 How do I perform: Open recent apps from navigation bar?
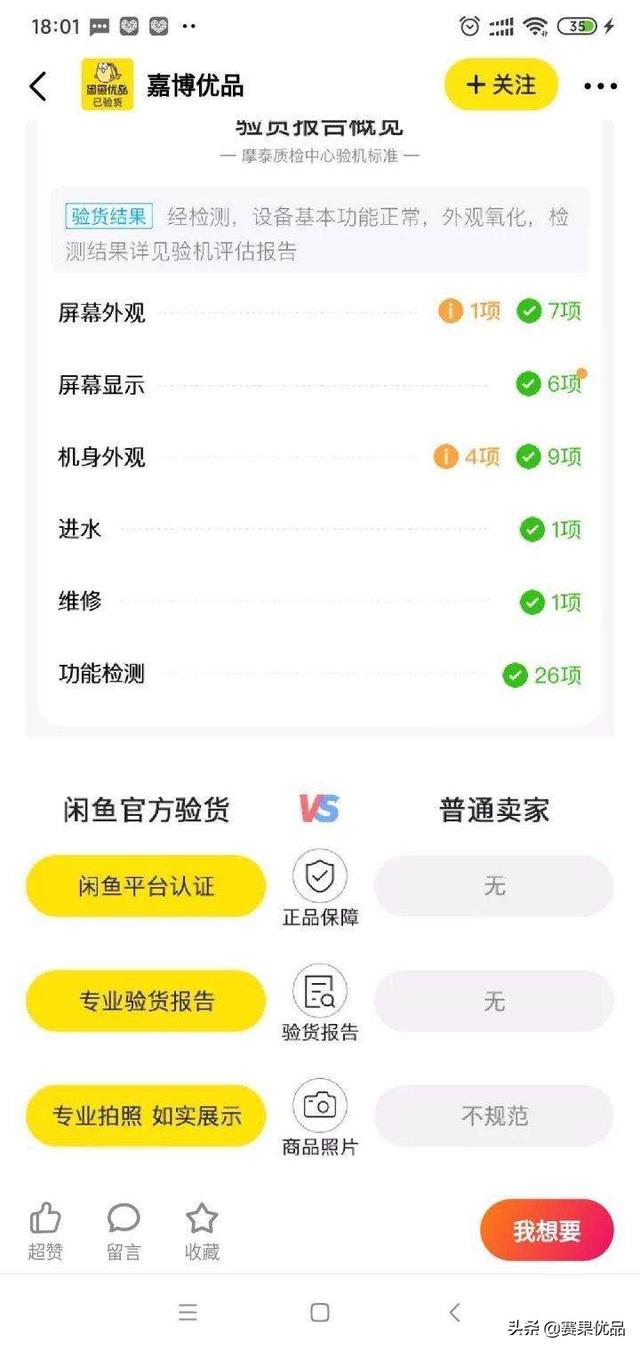pyautogui.click(x=187, y=1313)
